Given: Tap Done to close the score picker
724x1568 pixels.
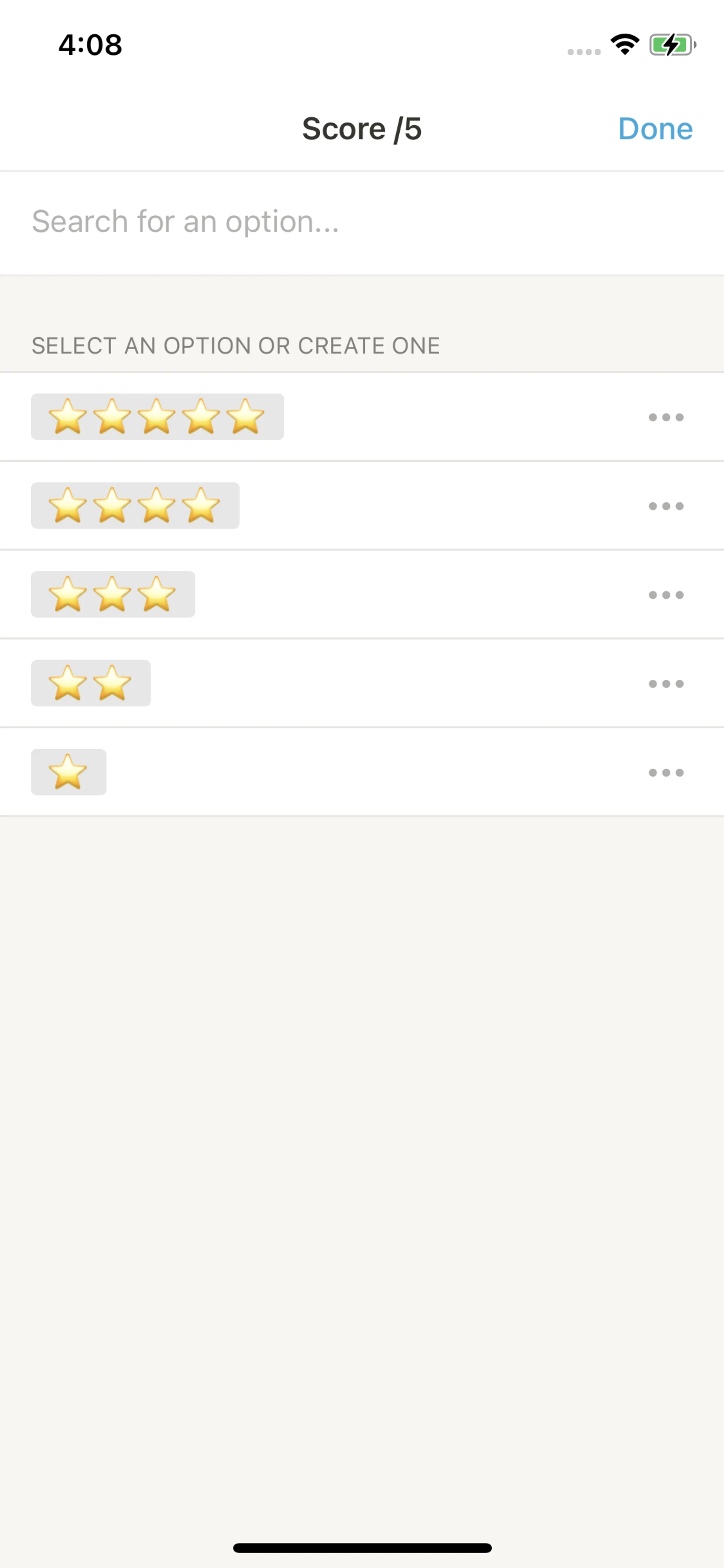Looking at the screenshot, I should point(655,128).
